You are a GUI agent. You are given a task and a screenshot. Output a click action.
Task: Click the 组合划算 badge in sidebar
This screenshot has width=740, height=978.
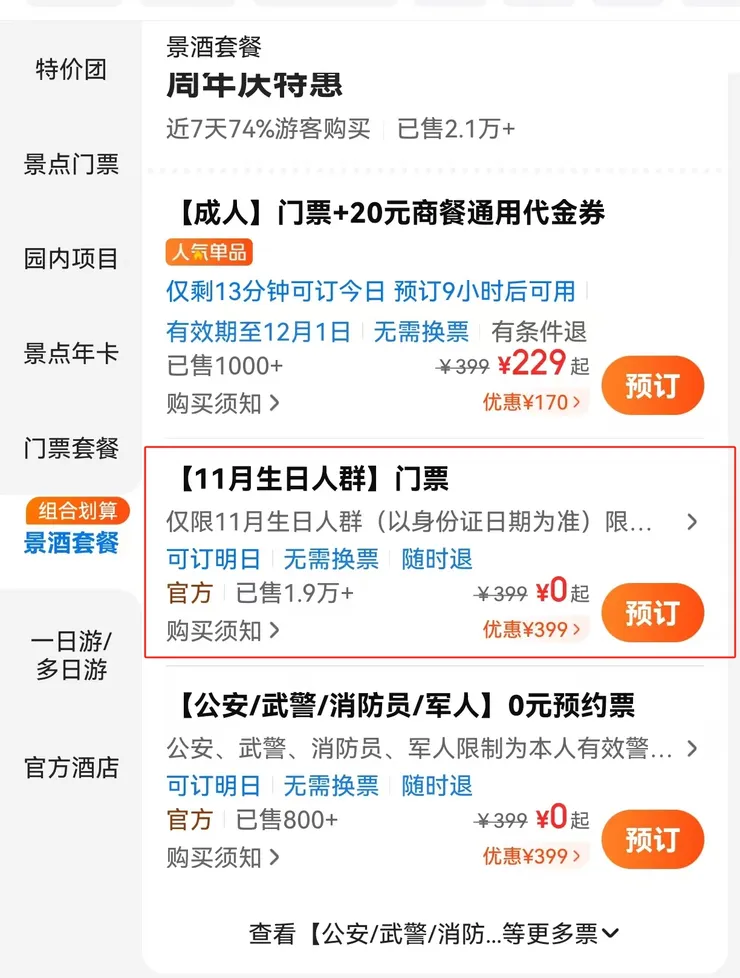75,510
